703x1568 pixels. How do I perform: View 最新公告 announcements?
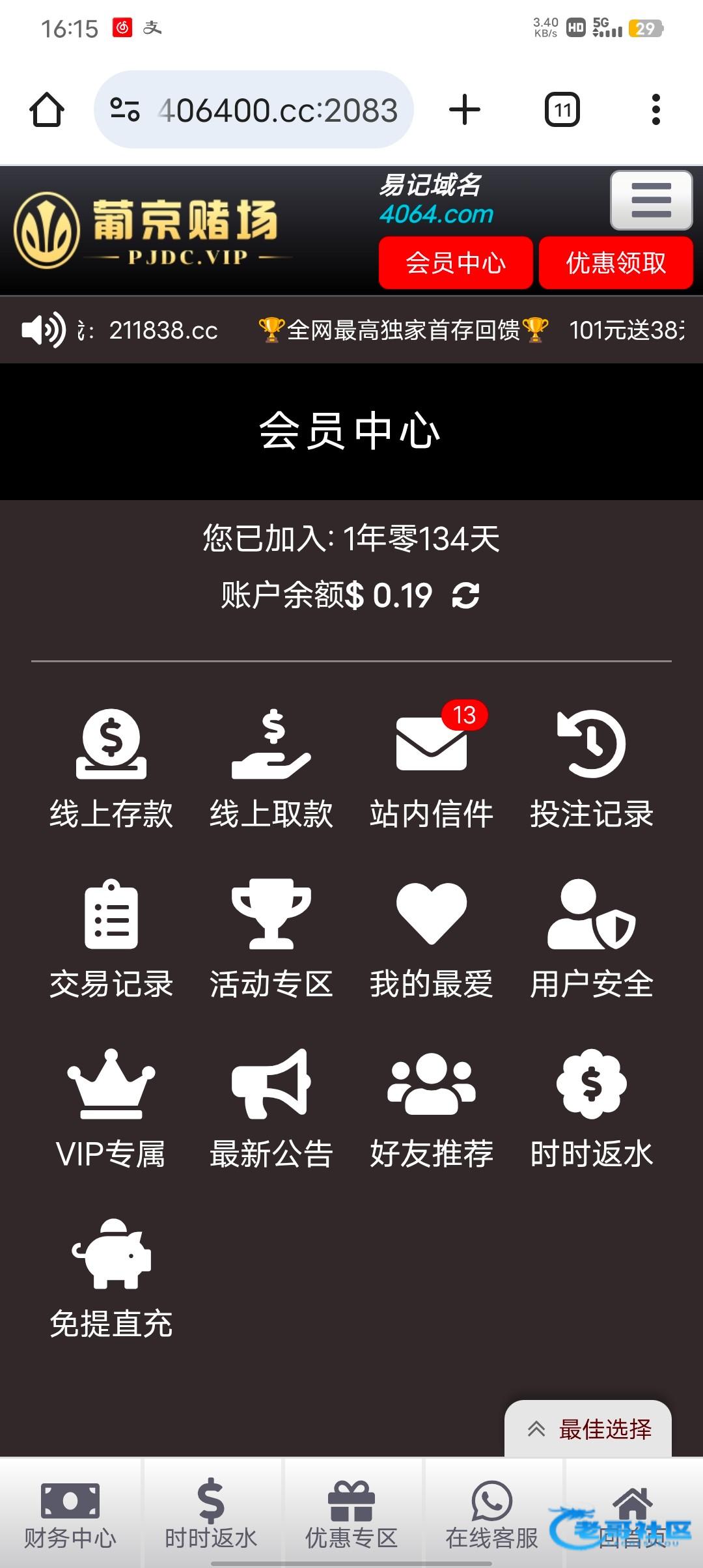pyautogui.click(x=271, y=1110)
